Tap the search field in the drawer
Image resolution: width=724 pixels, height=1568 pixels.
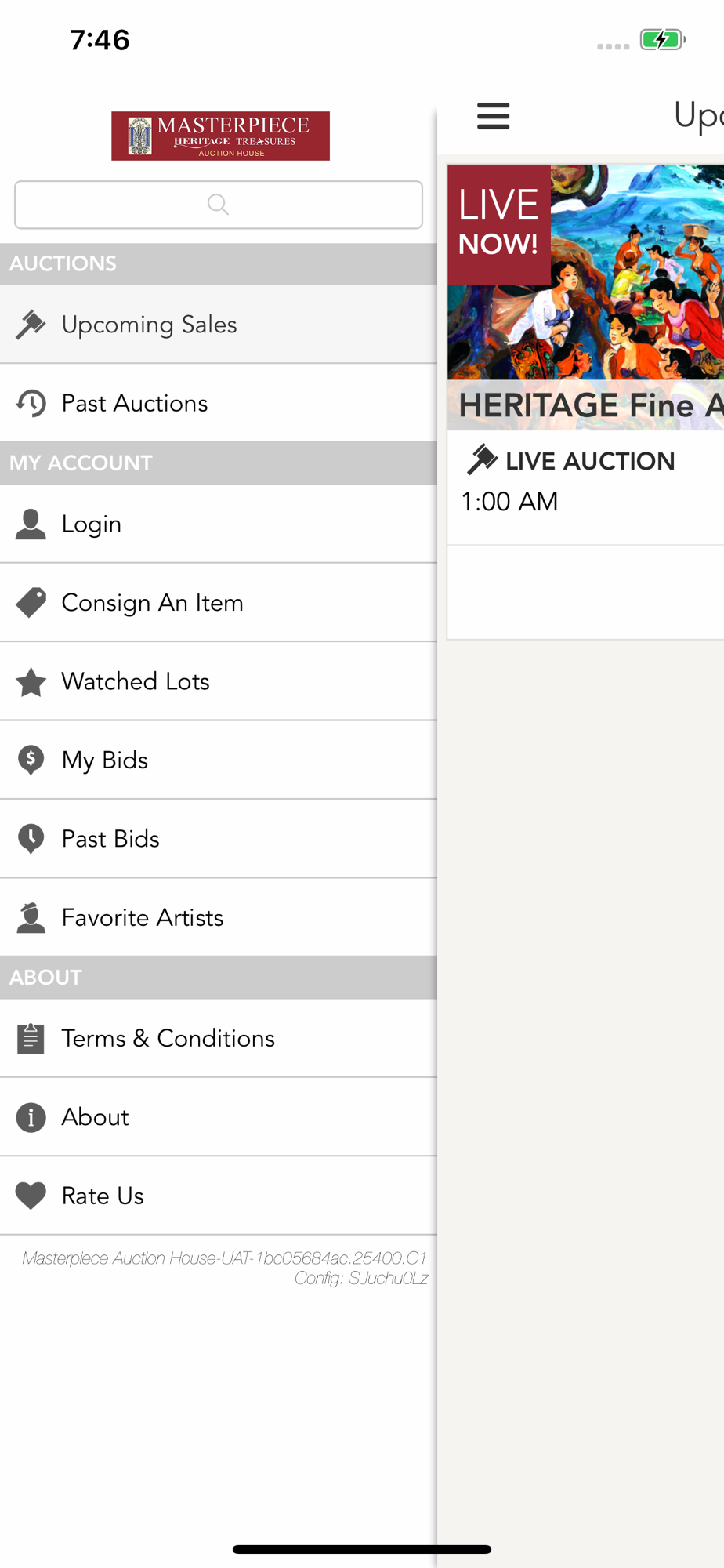(219, 205)
